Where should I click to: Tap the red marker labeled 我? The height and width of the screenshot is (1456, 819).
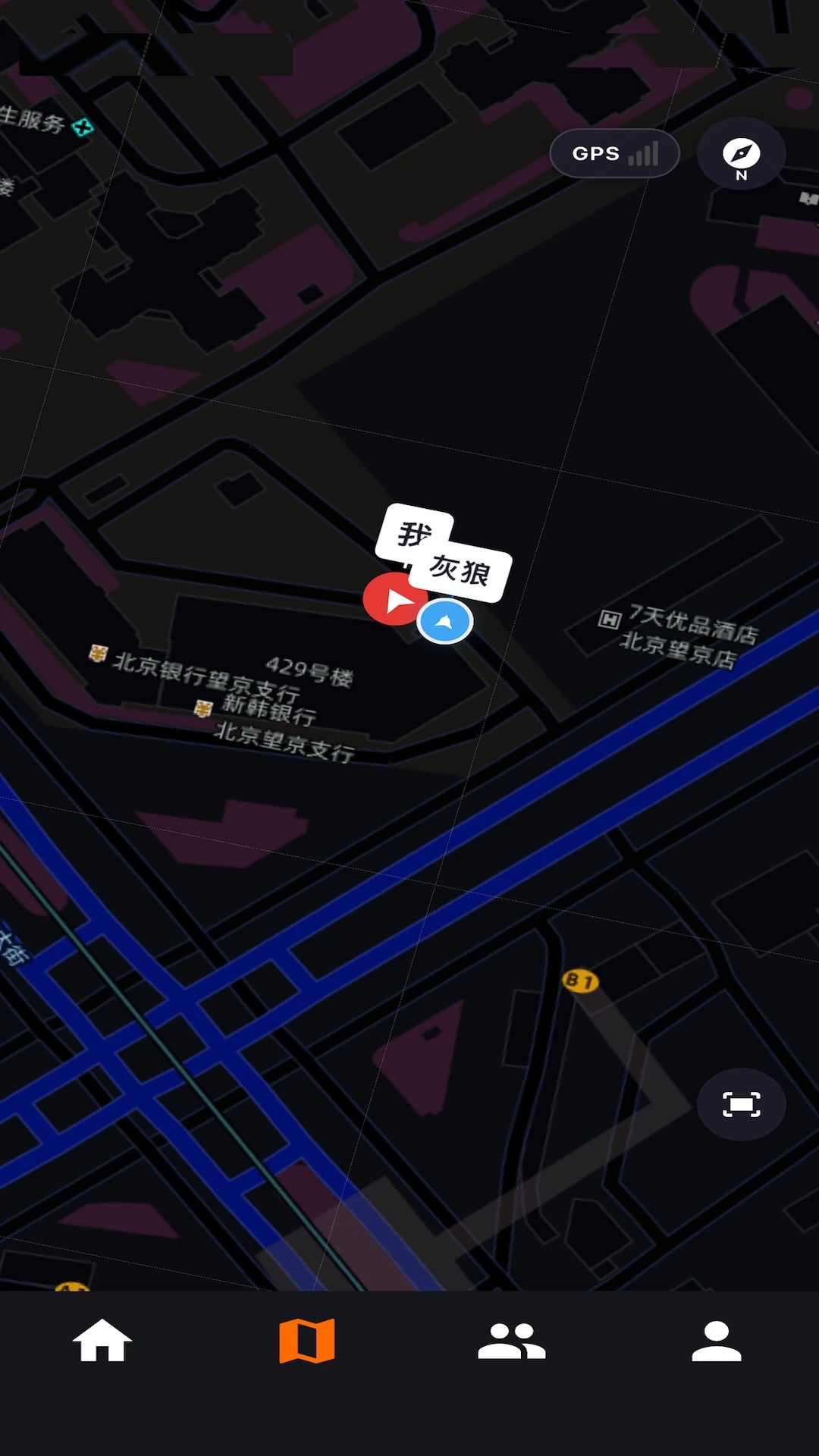(x=394, y=599)
